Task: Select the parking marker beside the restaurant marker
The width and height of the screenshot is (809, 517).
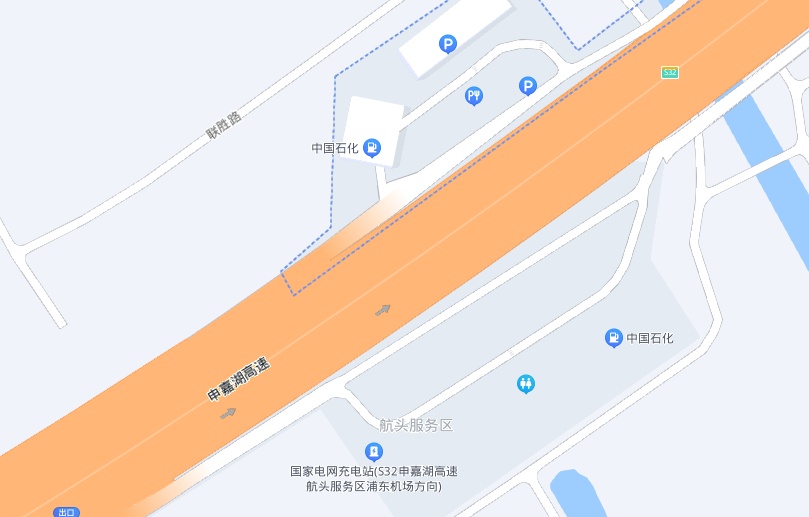Action: [527, 86]
